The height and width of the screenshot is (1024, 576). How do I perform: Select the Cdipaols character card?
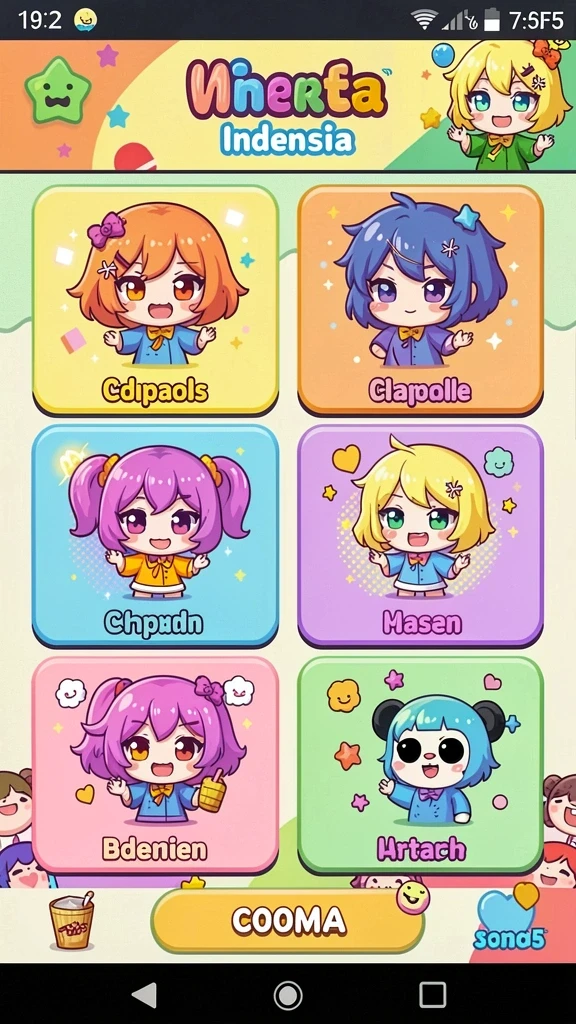[x=155, y=300]
